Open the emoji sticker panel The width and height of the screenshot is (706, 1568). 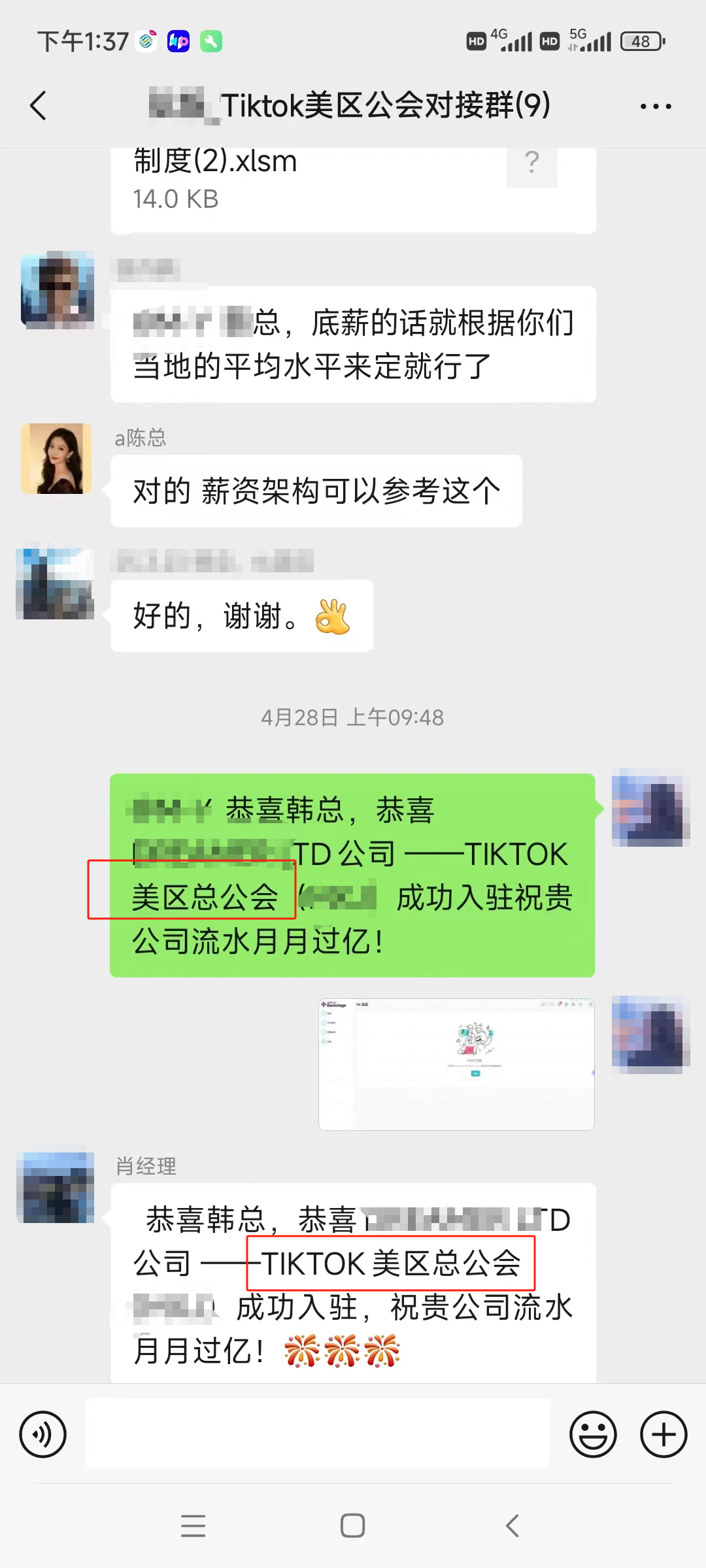tap(593, 1435)
